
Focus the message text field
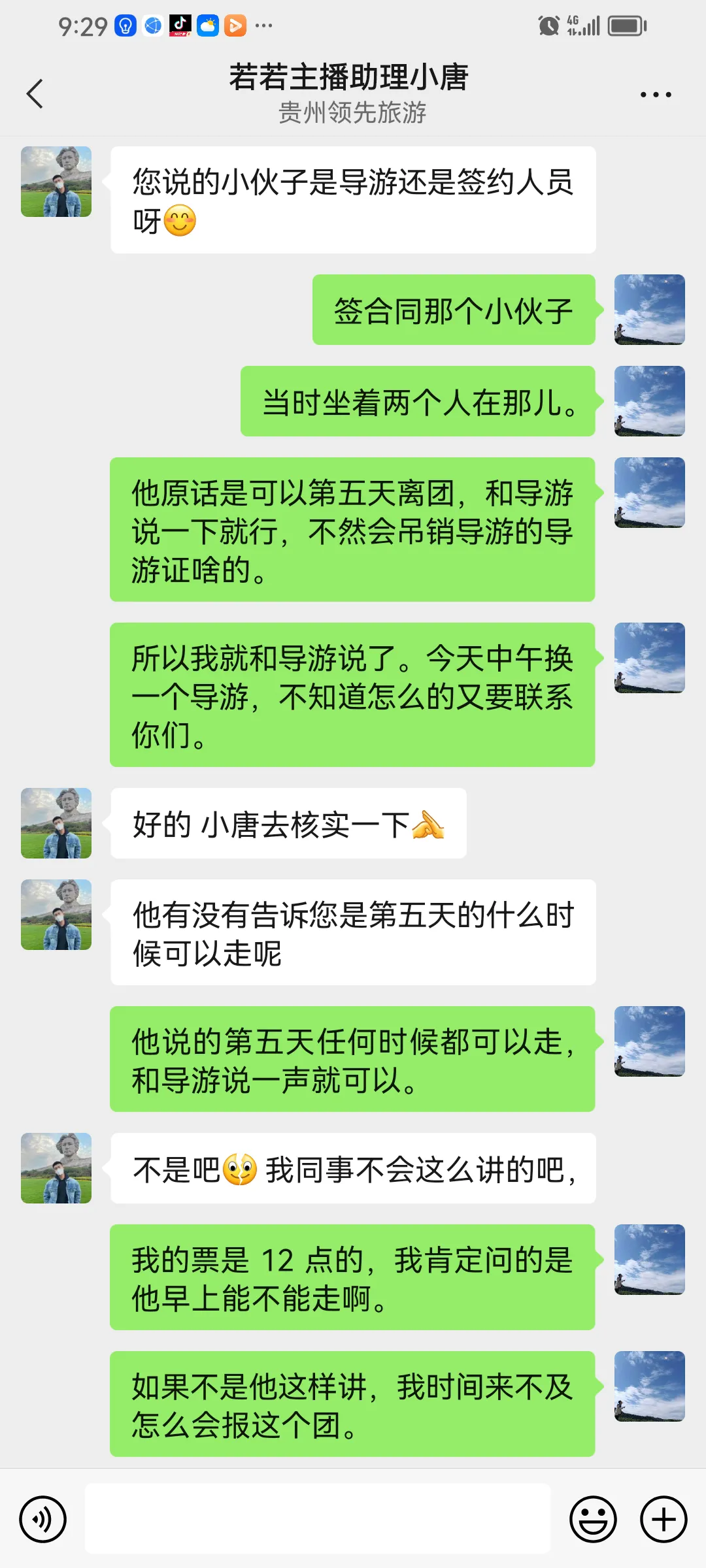tap(318, 1519)
